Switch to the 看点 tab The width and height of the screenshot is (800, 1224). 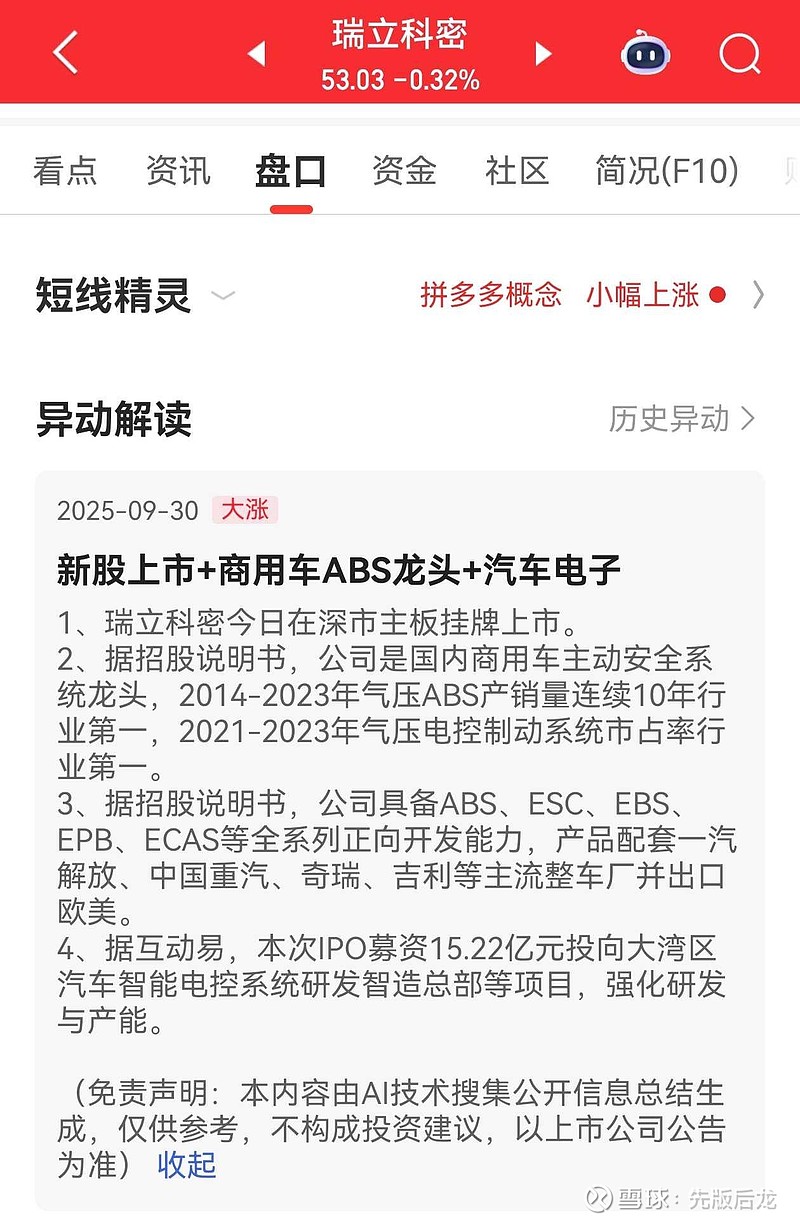[x=66, y=172]
